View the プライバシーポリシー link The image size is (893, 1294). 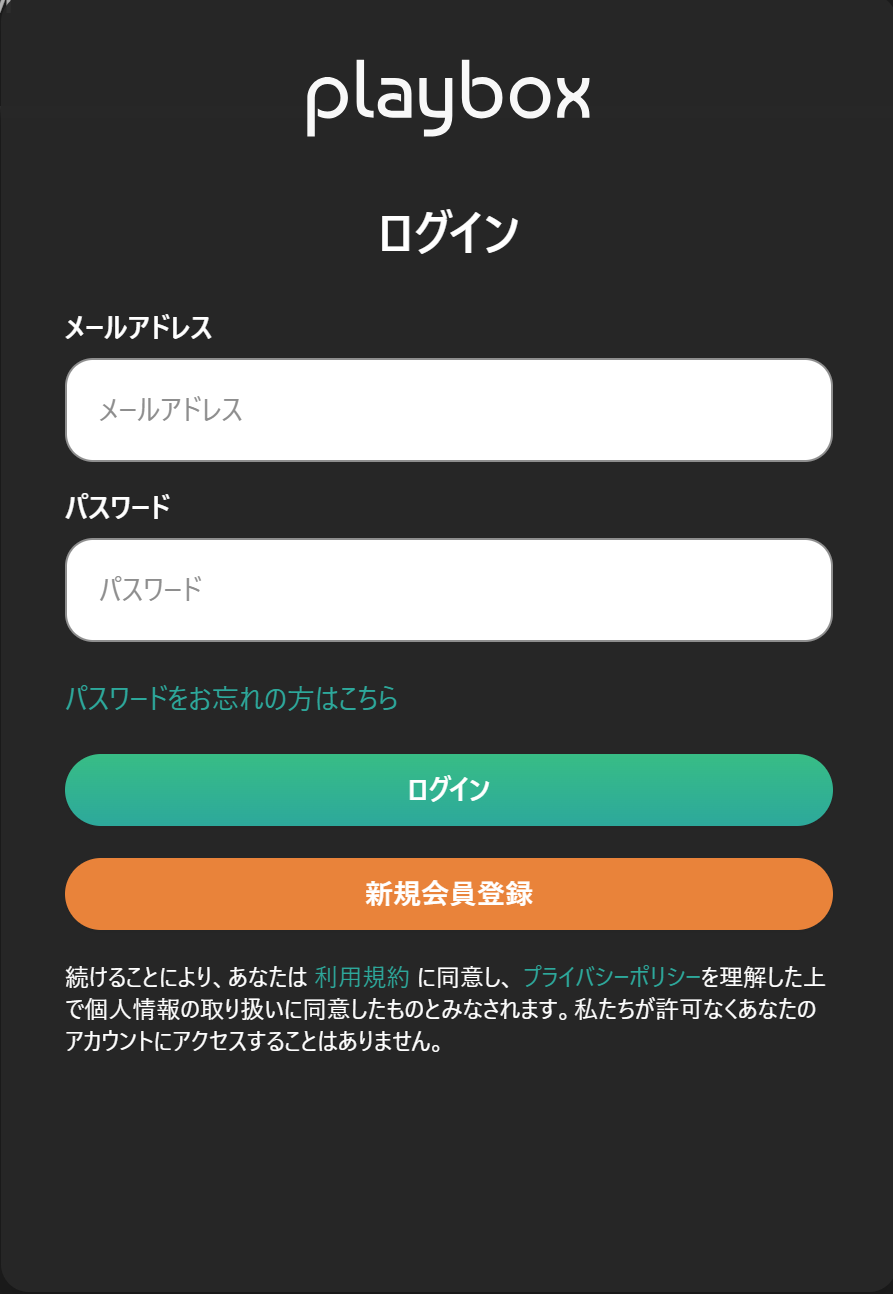(x=611, y=976)
